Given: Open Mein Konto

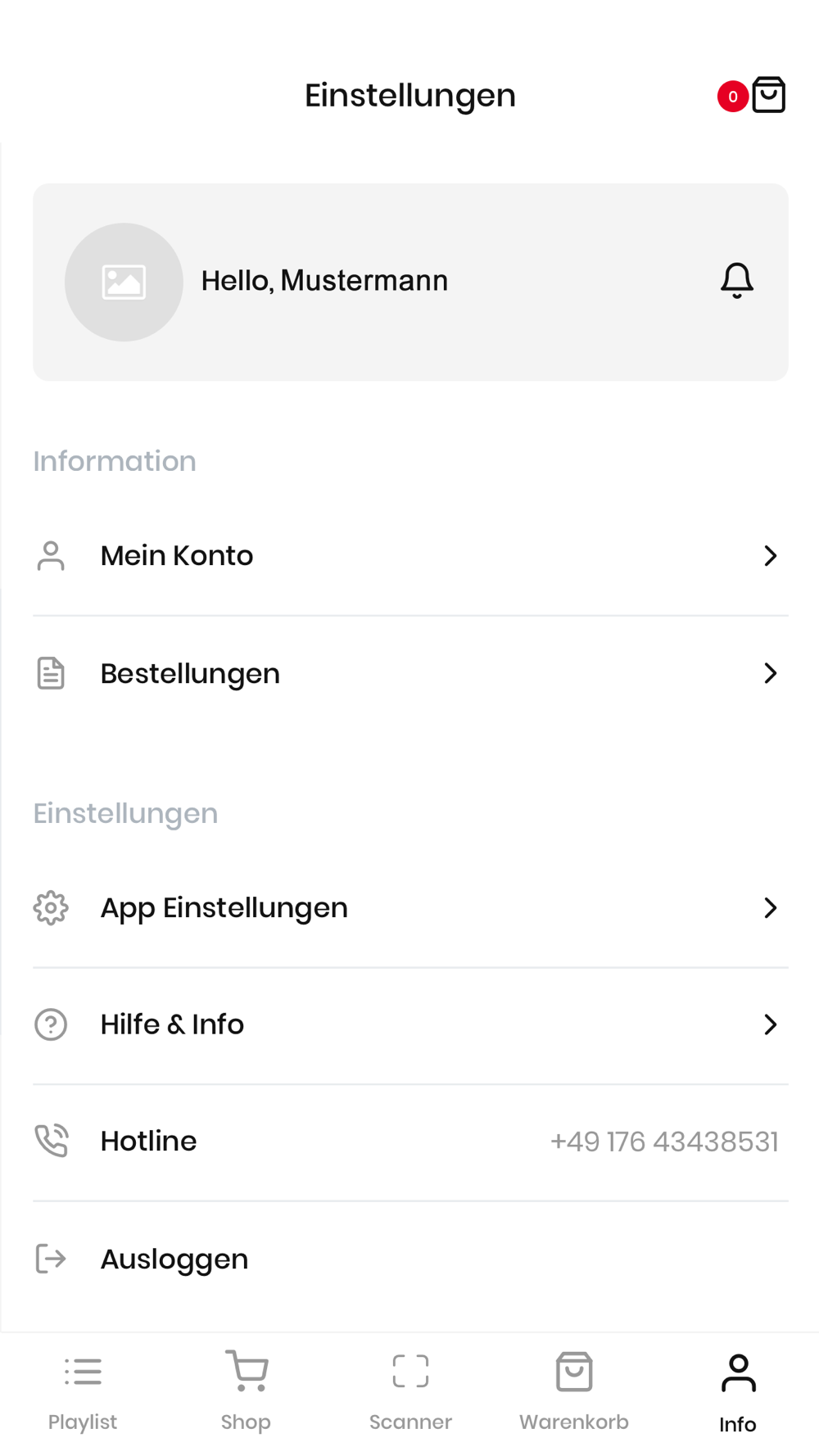Looking at the screenshot, I should click(410, 556).
